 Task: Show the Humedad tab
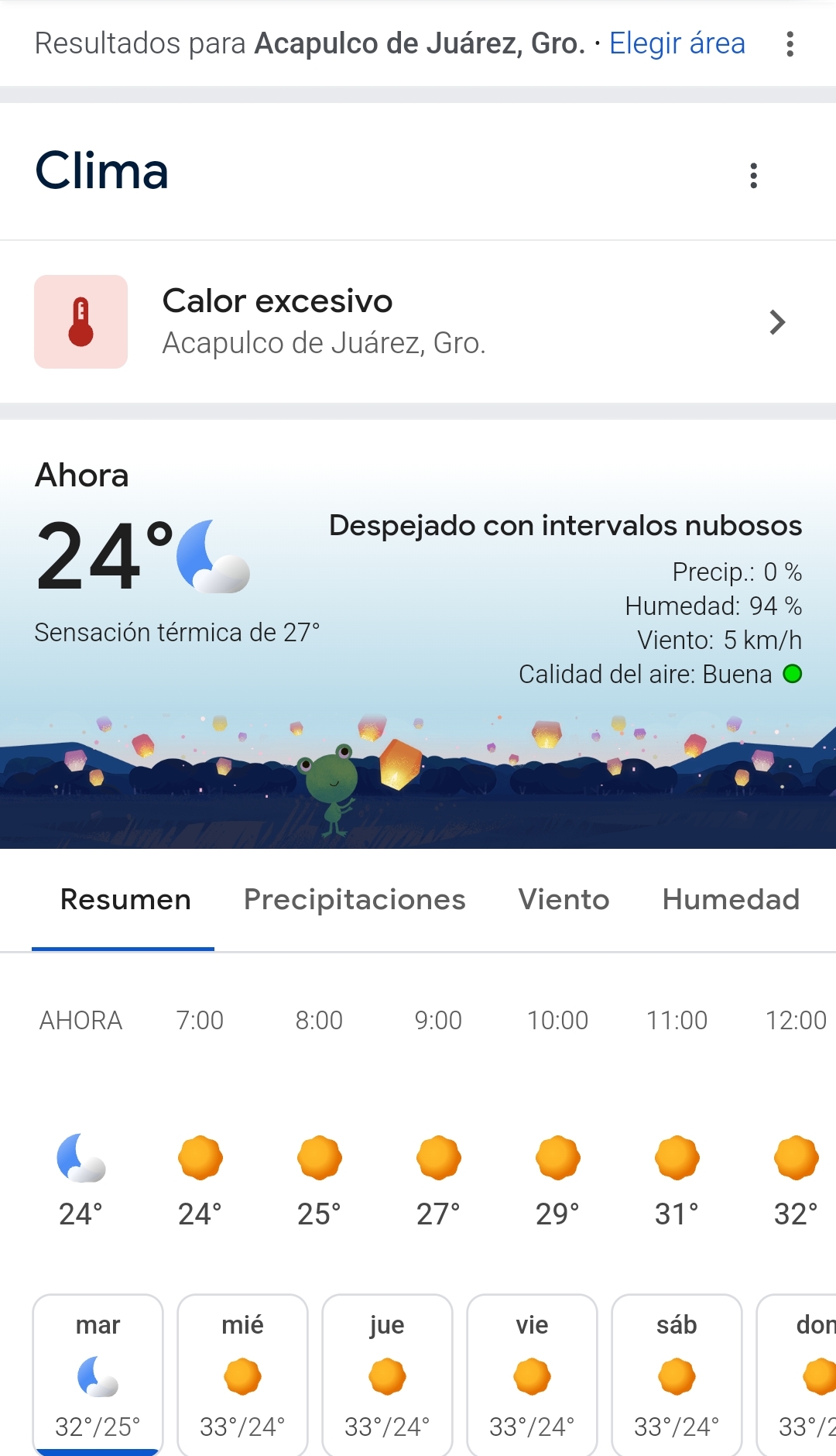click(731, 899)
